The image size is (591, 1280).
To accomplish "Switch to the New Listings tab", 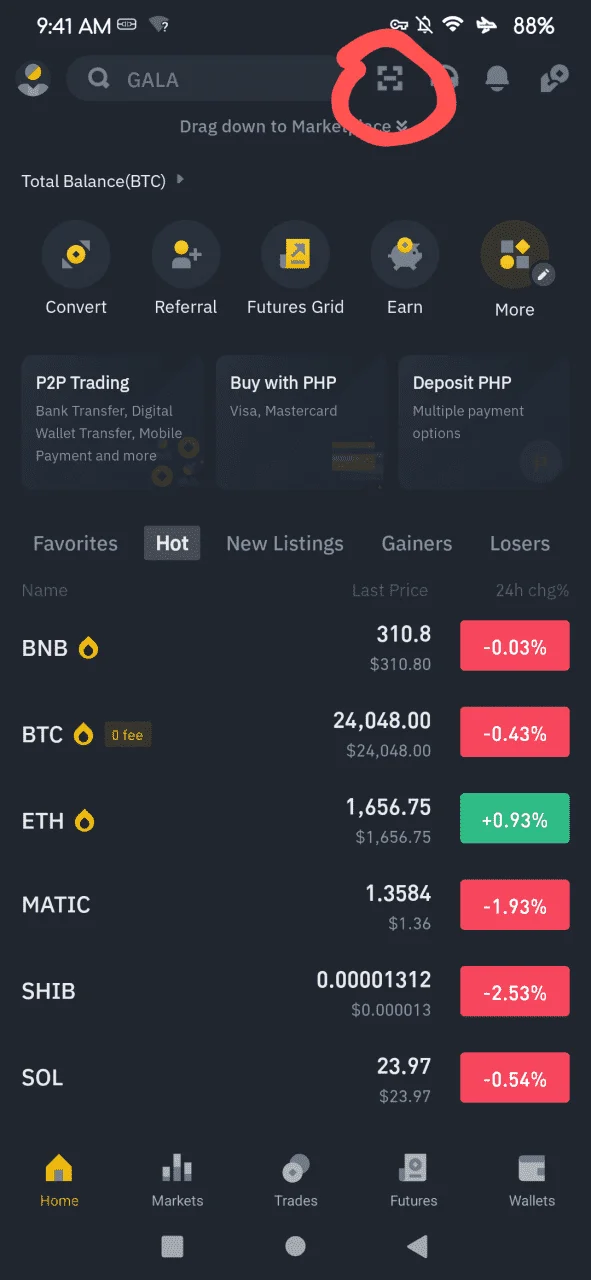I will (x=285, y=544).
